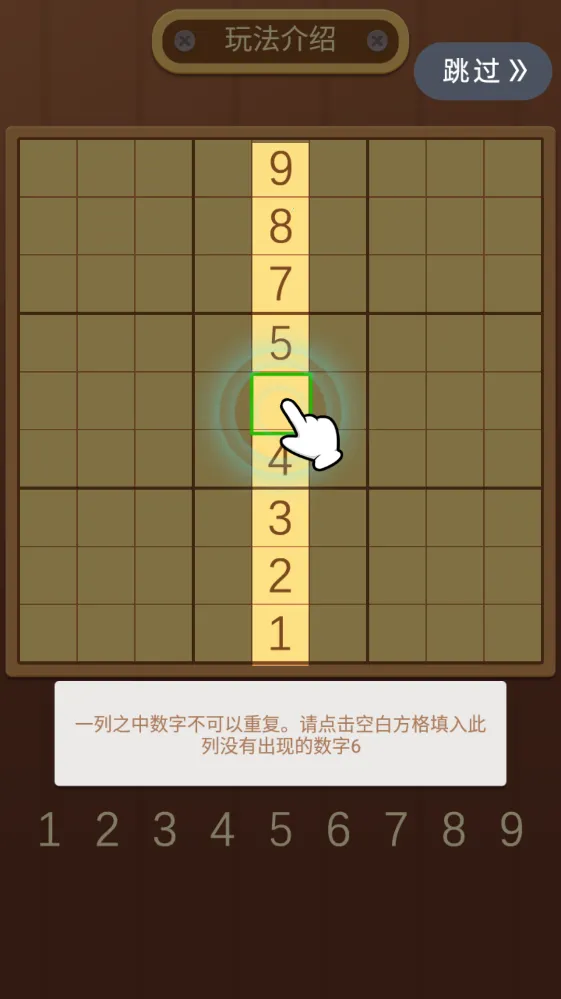The height and width of the screenshot is (999, 561).
Task: Pick number 4 from the digit row
Action: point(222,830)
